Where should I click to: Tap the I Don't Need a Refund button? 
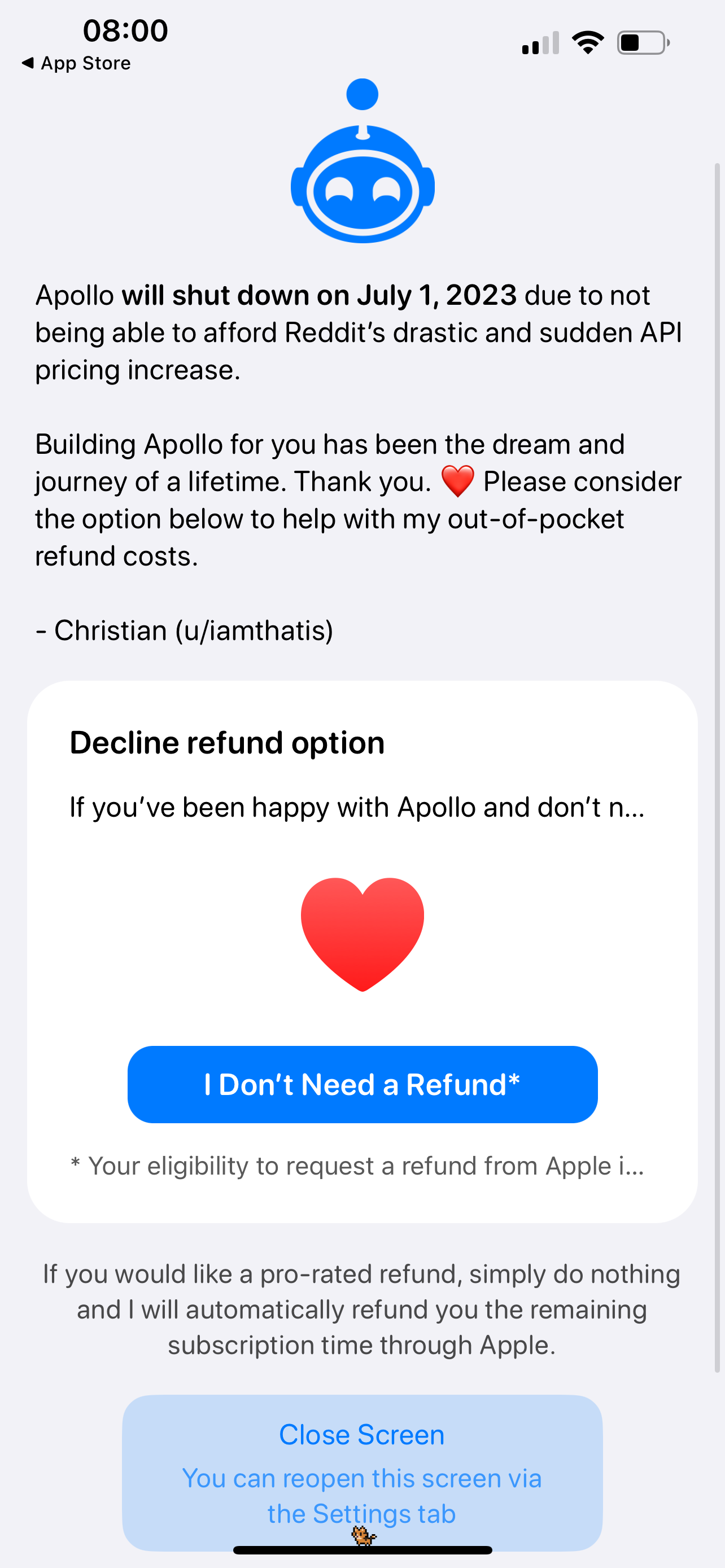click(362, 1084)
